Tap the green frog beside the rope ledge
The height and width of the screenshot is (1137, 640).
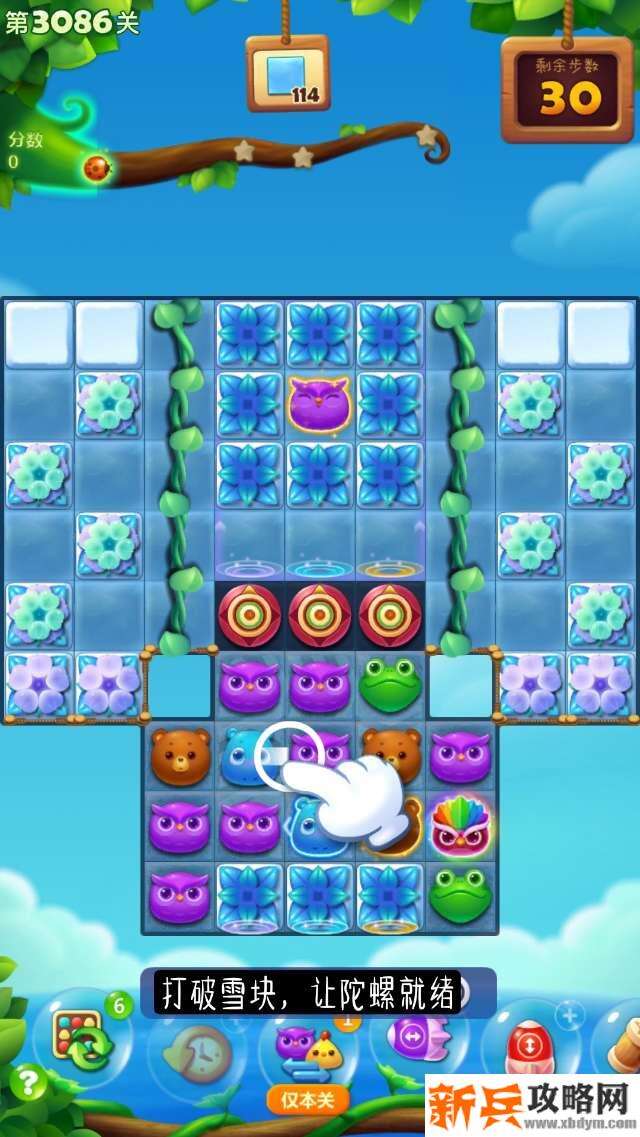coord(390,685)
